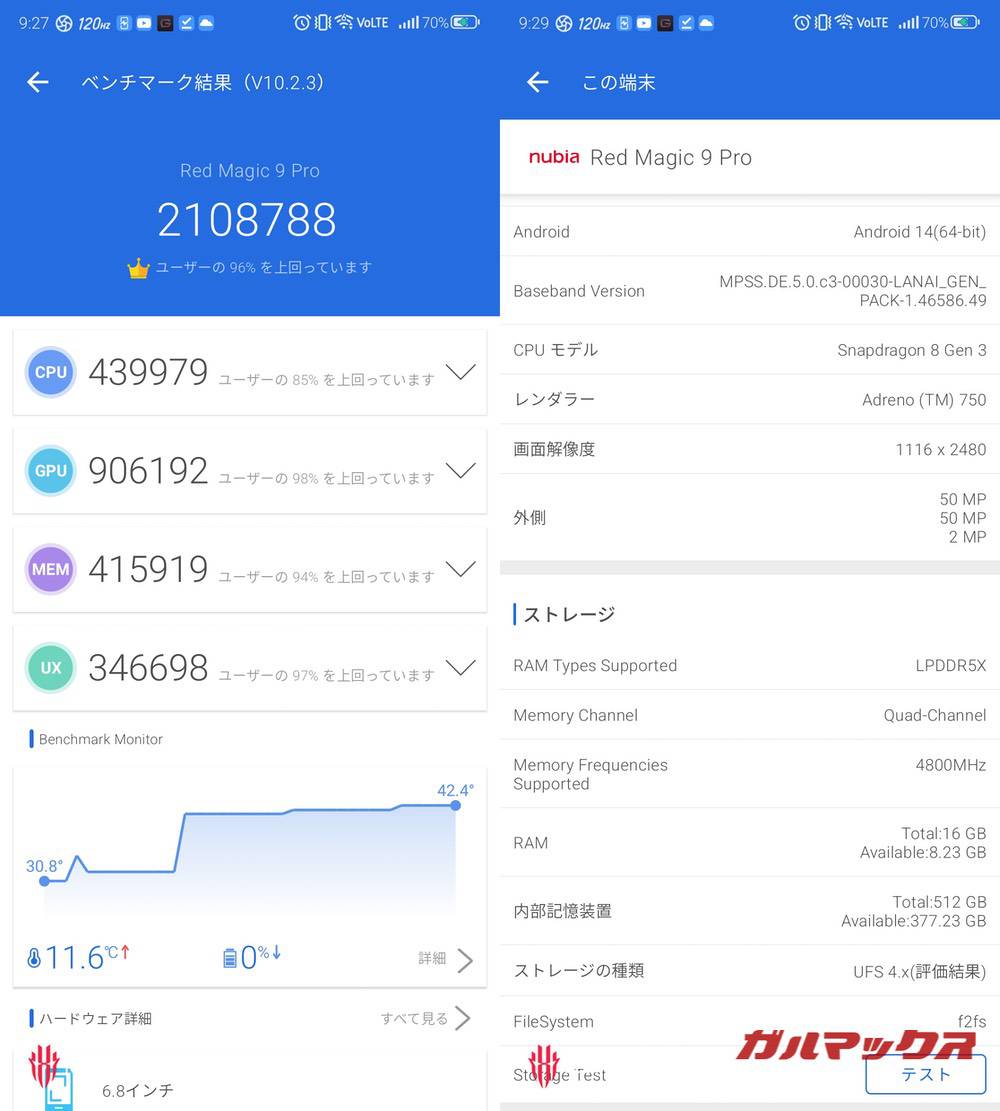Select the CPU score badge icon
The width and height of the screenshot is (1000, 1111).
coord(50,372)
